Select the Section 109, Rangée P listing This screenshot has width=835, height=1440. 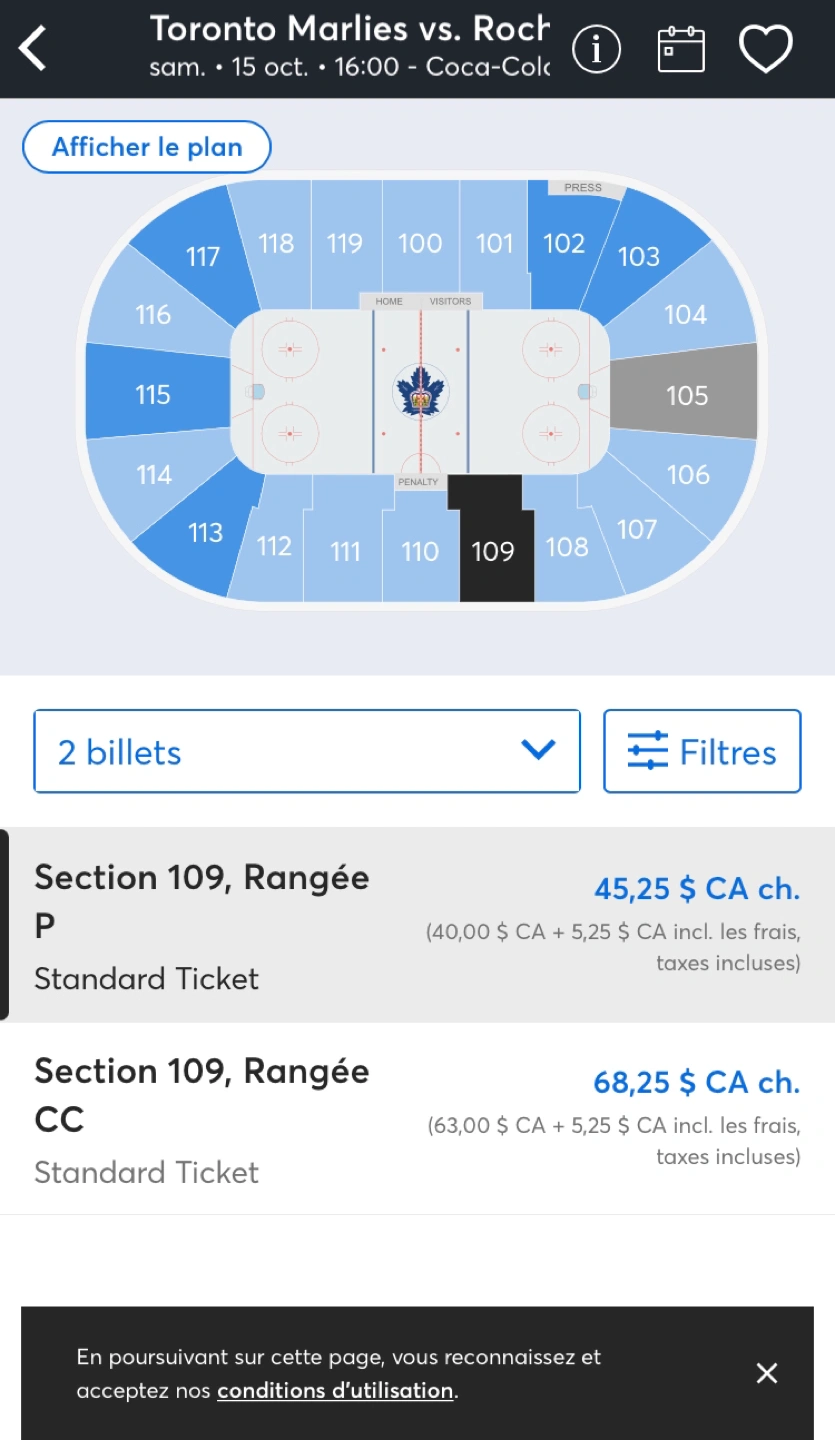417,925
